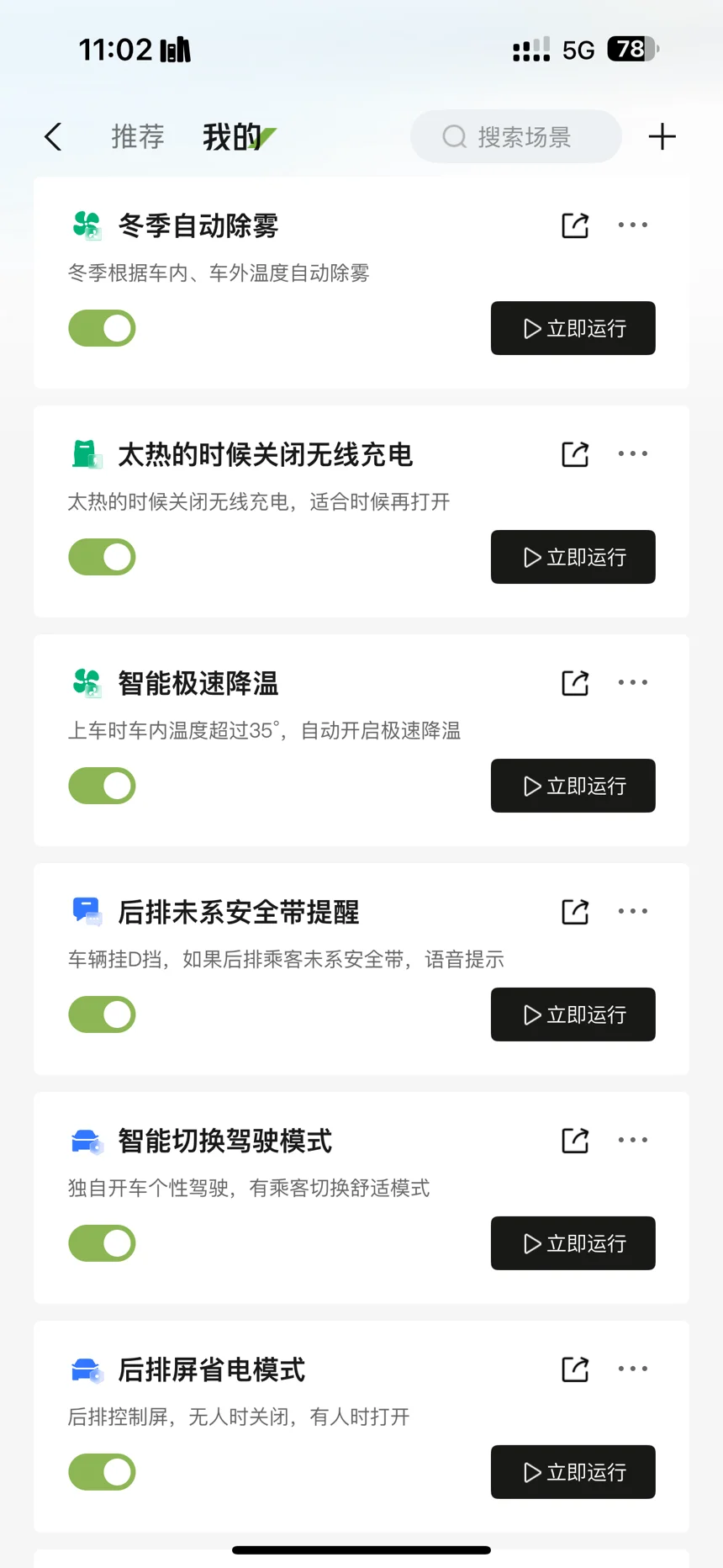This screenshot has width=723, height=1568.
Task: Run 太热的时候关闭无线充电 now
Action: click(x=573, y=557)
